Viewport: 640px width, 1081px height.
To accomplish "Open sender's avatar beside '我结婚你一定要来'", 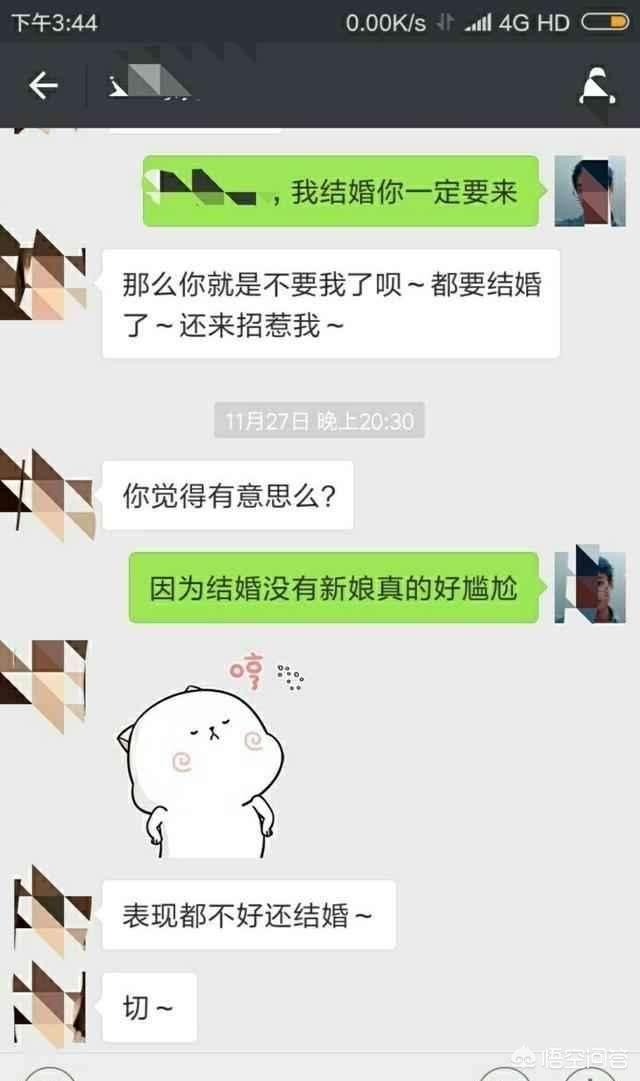I will tap(590, 191).
